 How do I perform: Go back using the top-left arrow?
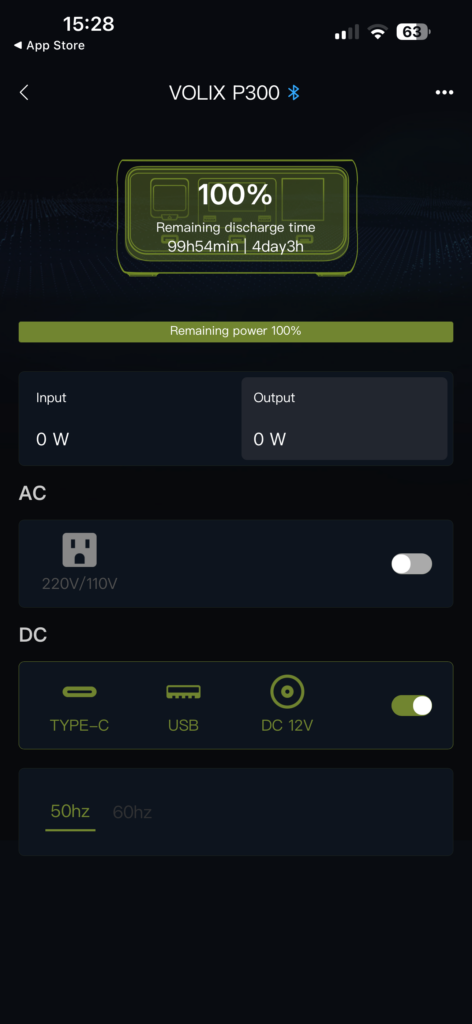point(24,93)
